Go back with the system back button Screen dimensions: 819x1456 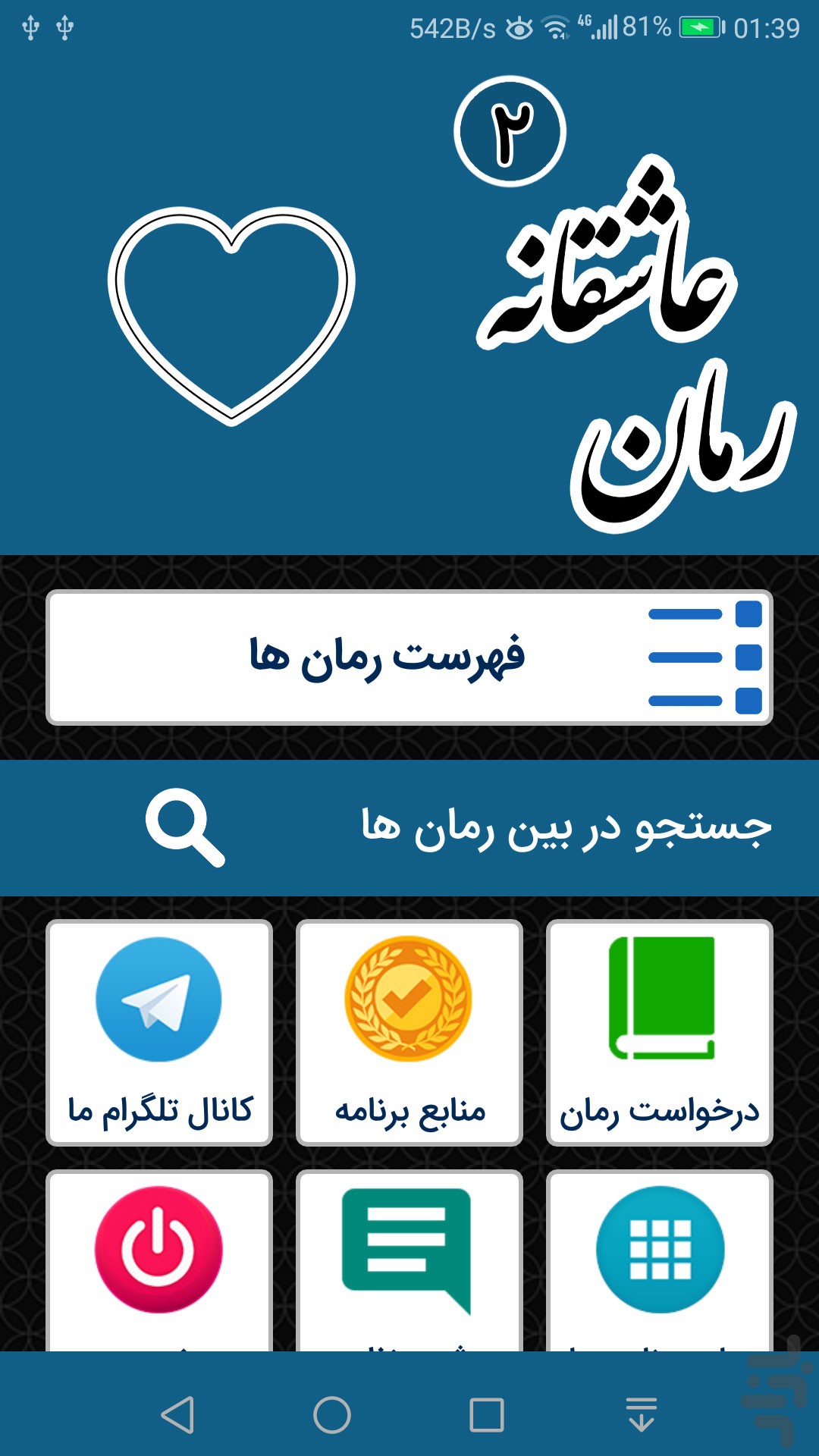pyautogui.click(x=178, y=1414)
